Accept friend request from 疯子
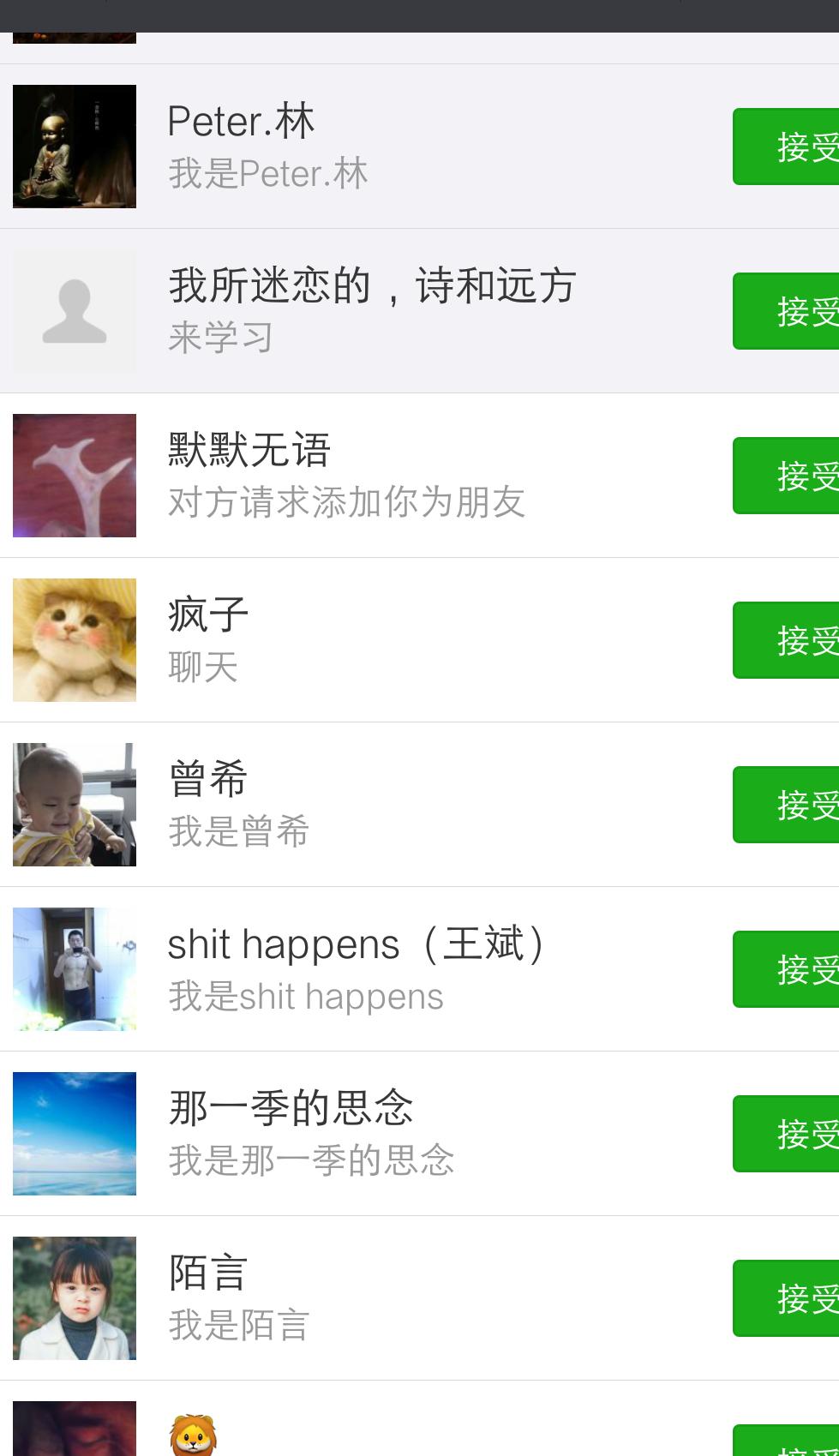This screenshot has width=839, height=1456. [787, 640]
